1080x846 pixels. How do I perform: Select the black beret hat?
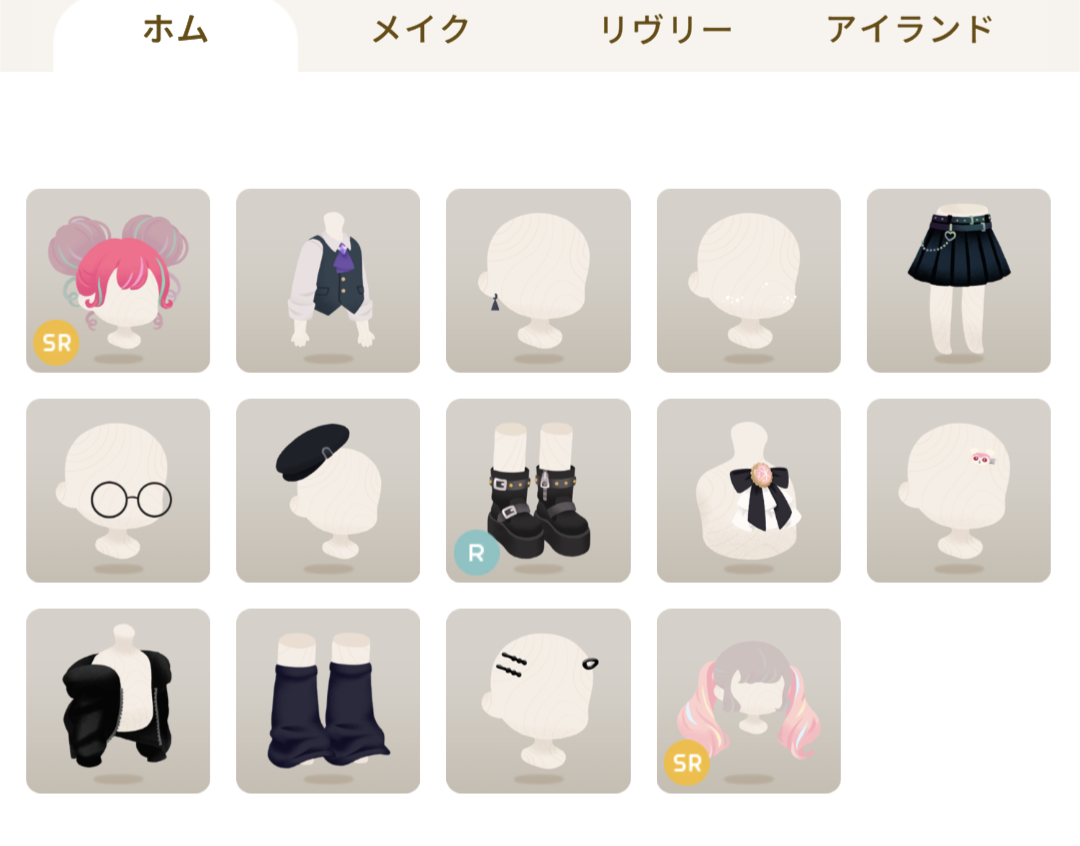[x=328, y=490]
